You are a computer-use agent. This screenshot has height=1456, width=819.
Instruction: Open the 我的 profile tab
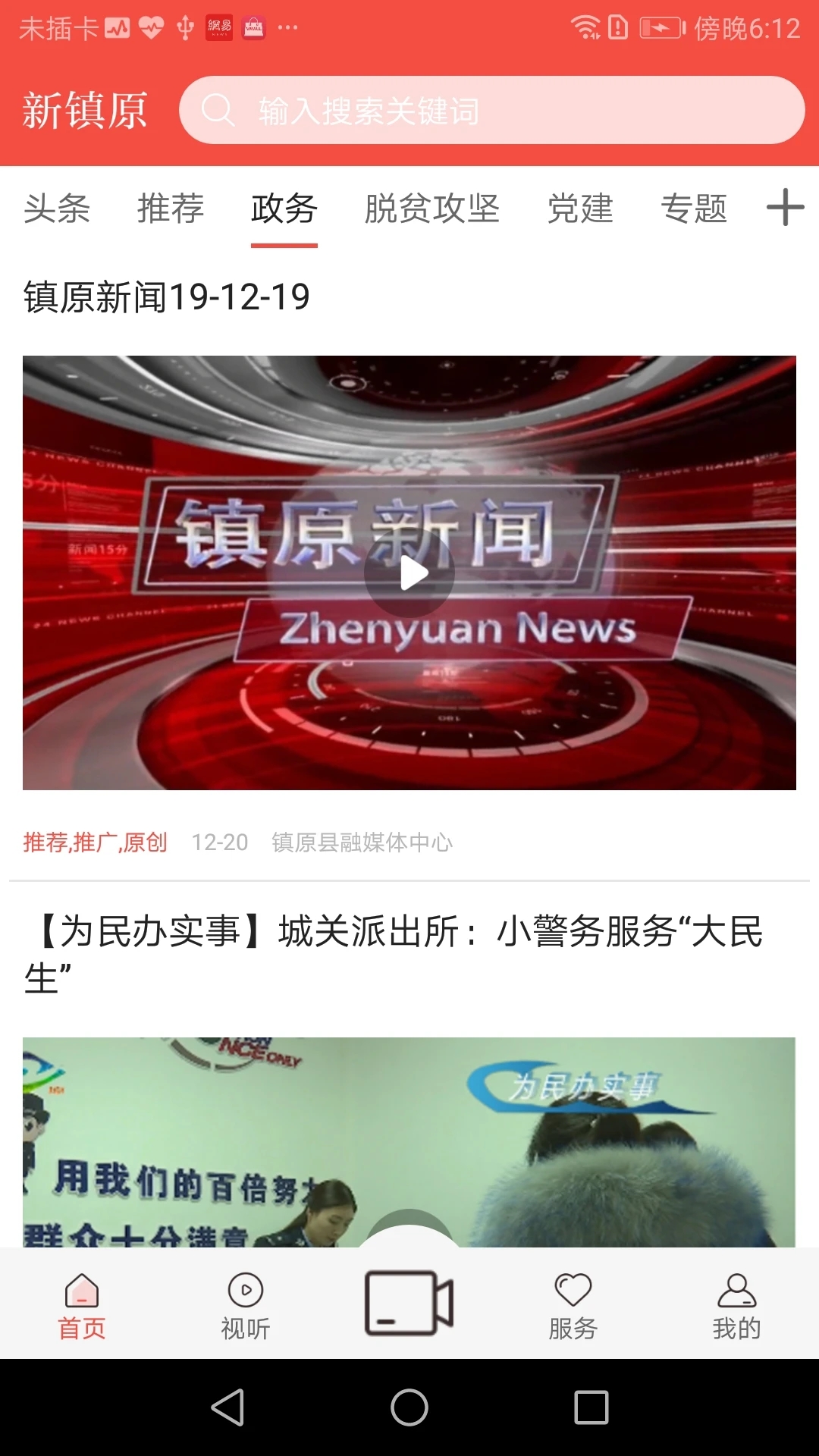736,1306
